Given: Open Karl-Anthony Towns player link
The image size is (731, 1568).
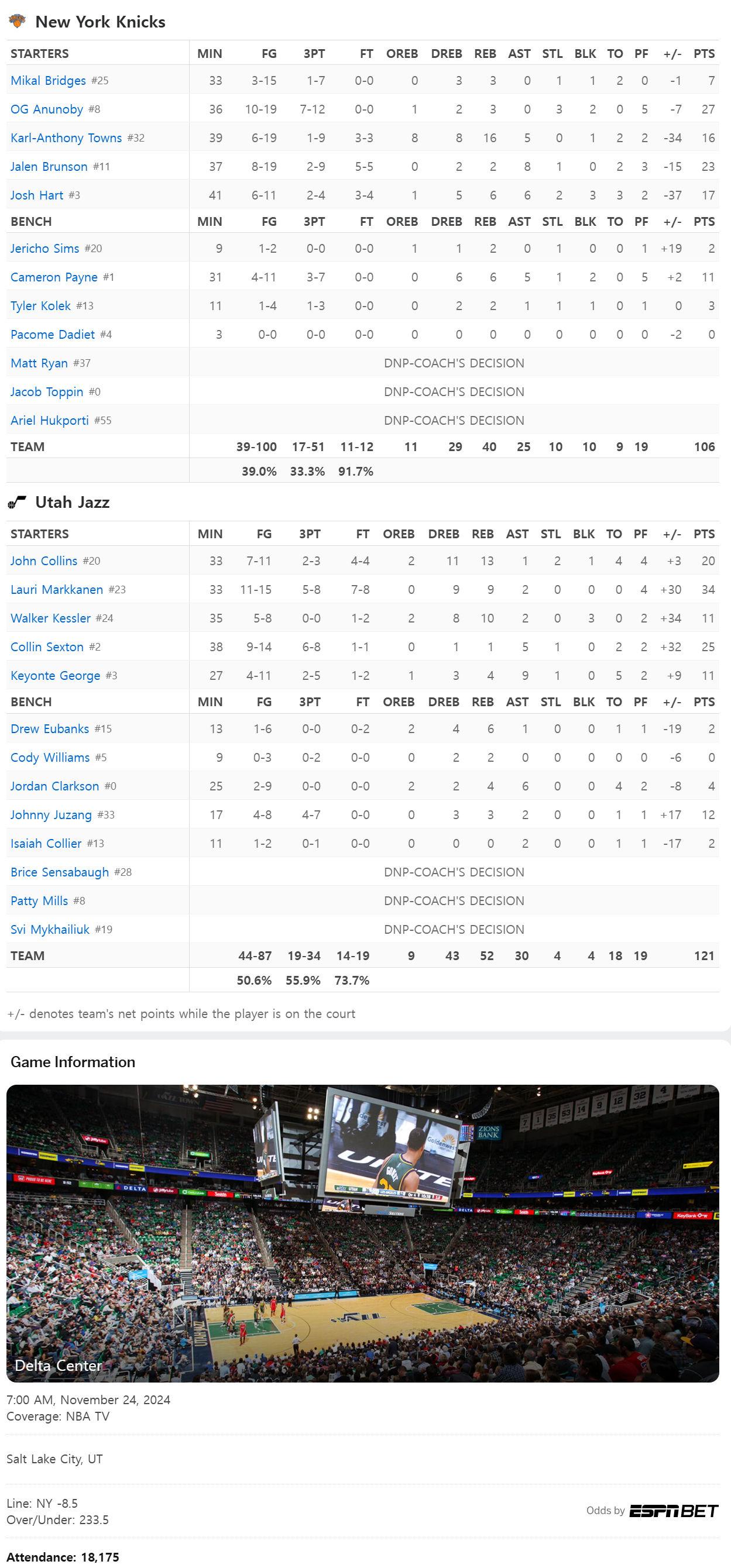Looking at the screenshot, I should pyautogui.click(x=66, y=138).
